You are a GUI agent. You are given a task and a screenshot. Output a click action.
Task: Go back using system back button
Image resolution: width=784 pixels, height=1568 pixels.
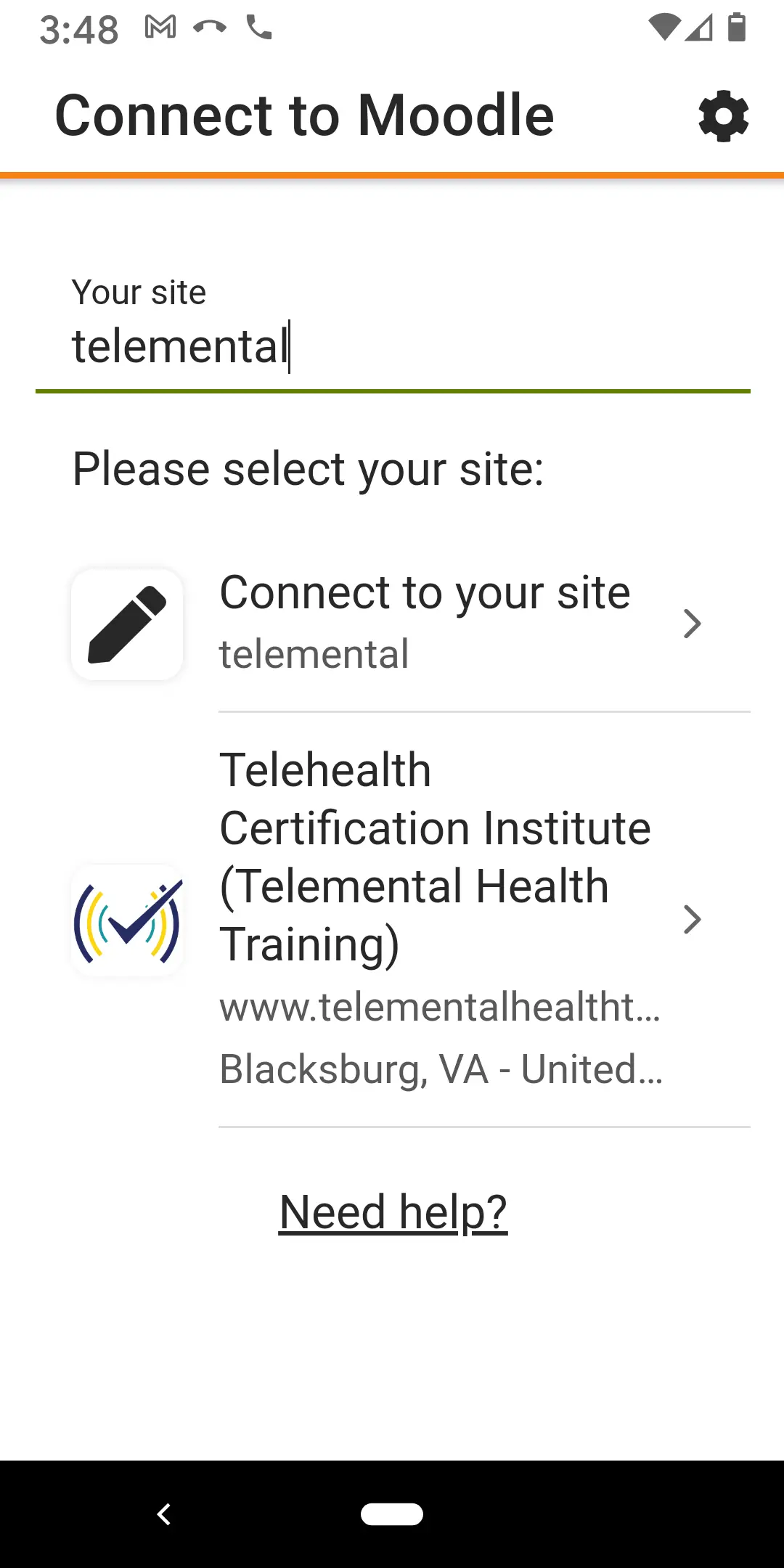point(164,1514)
